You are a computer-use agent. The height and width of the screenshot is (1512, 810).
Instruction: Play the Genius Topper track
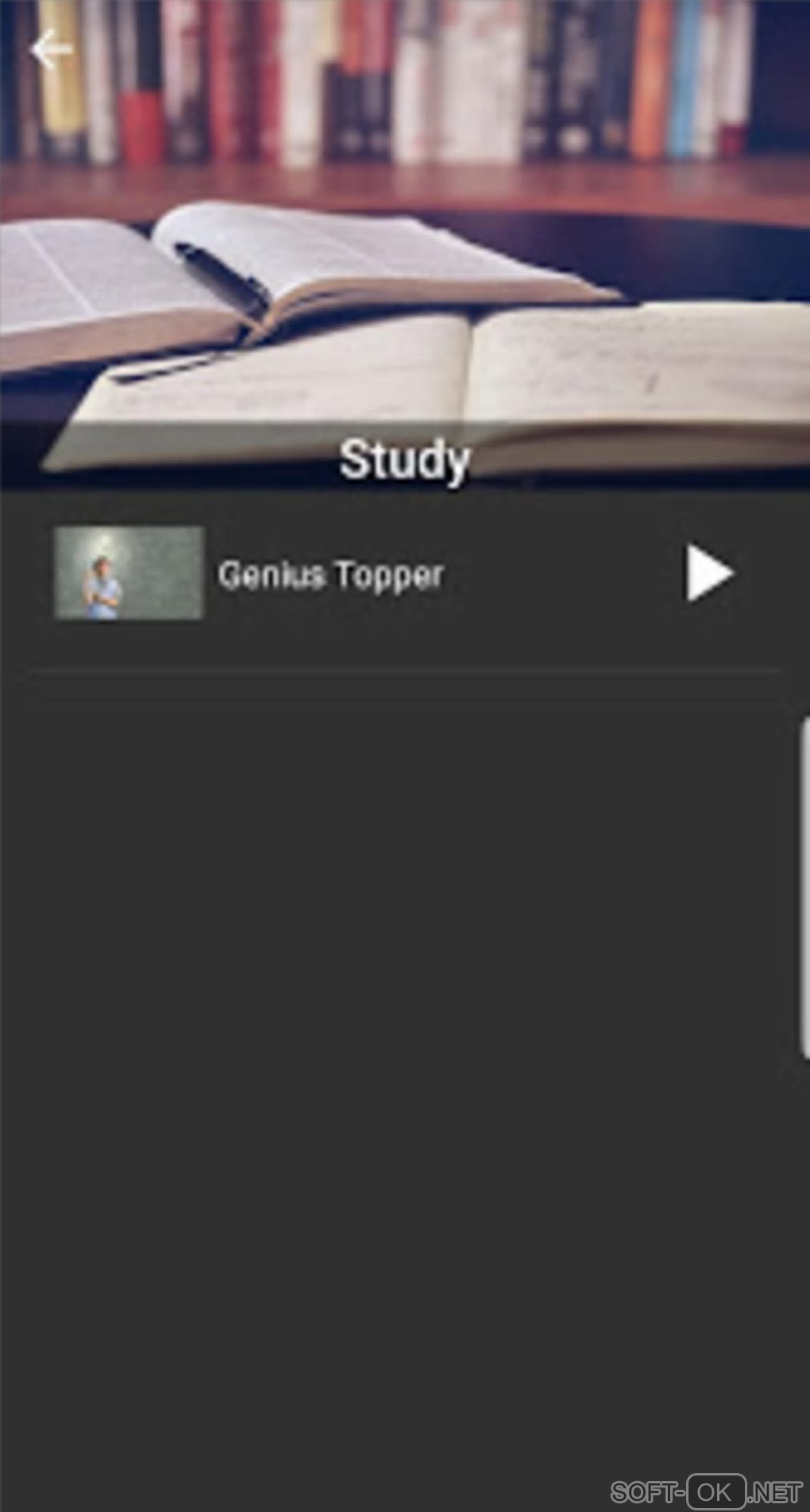tap(708, 573)
